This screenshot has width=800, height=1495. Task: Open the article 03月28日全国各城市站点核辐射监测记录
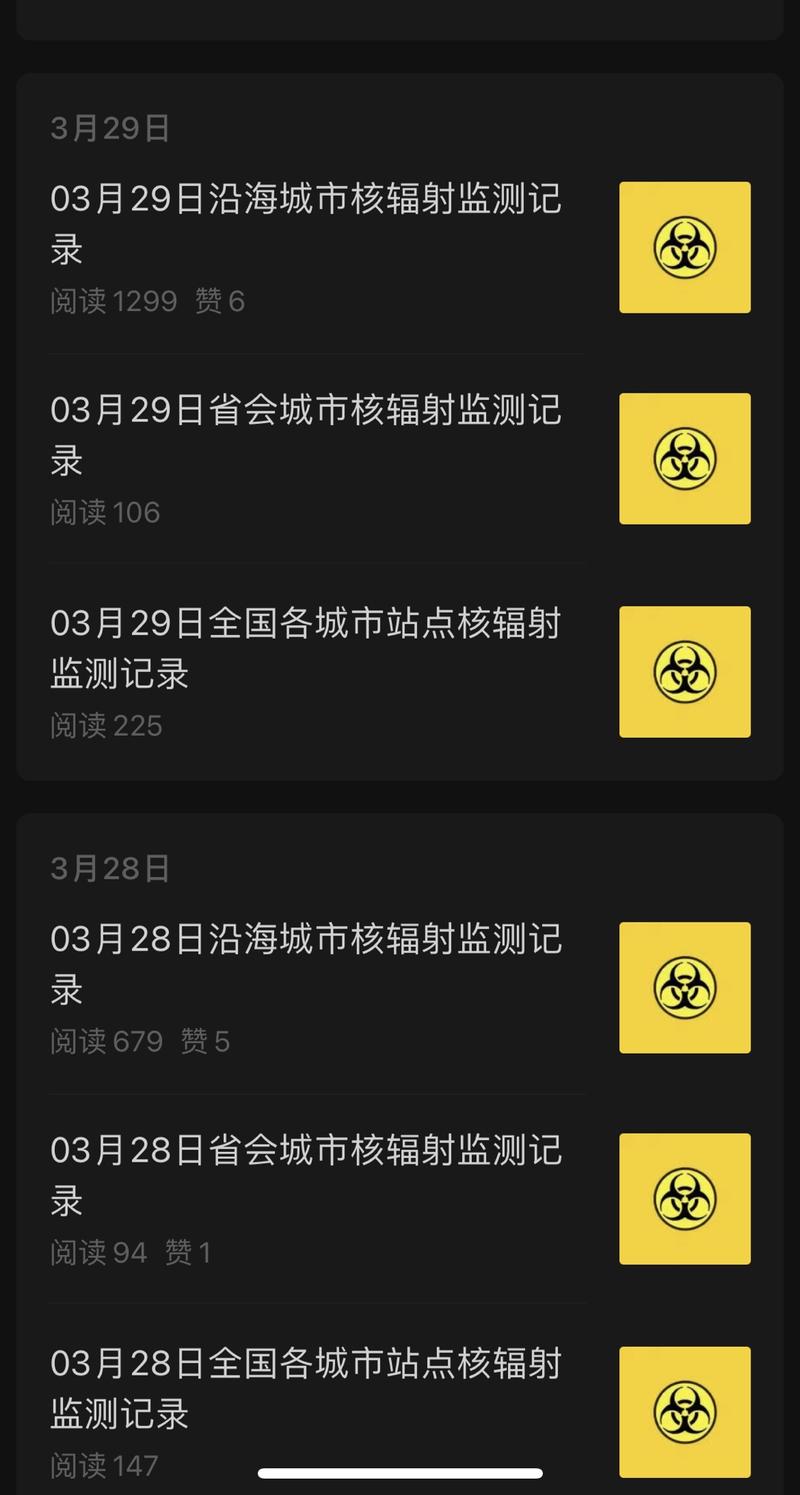point(305,1388)
